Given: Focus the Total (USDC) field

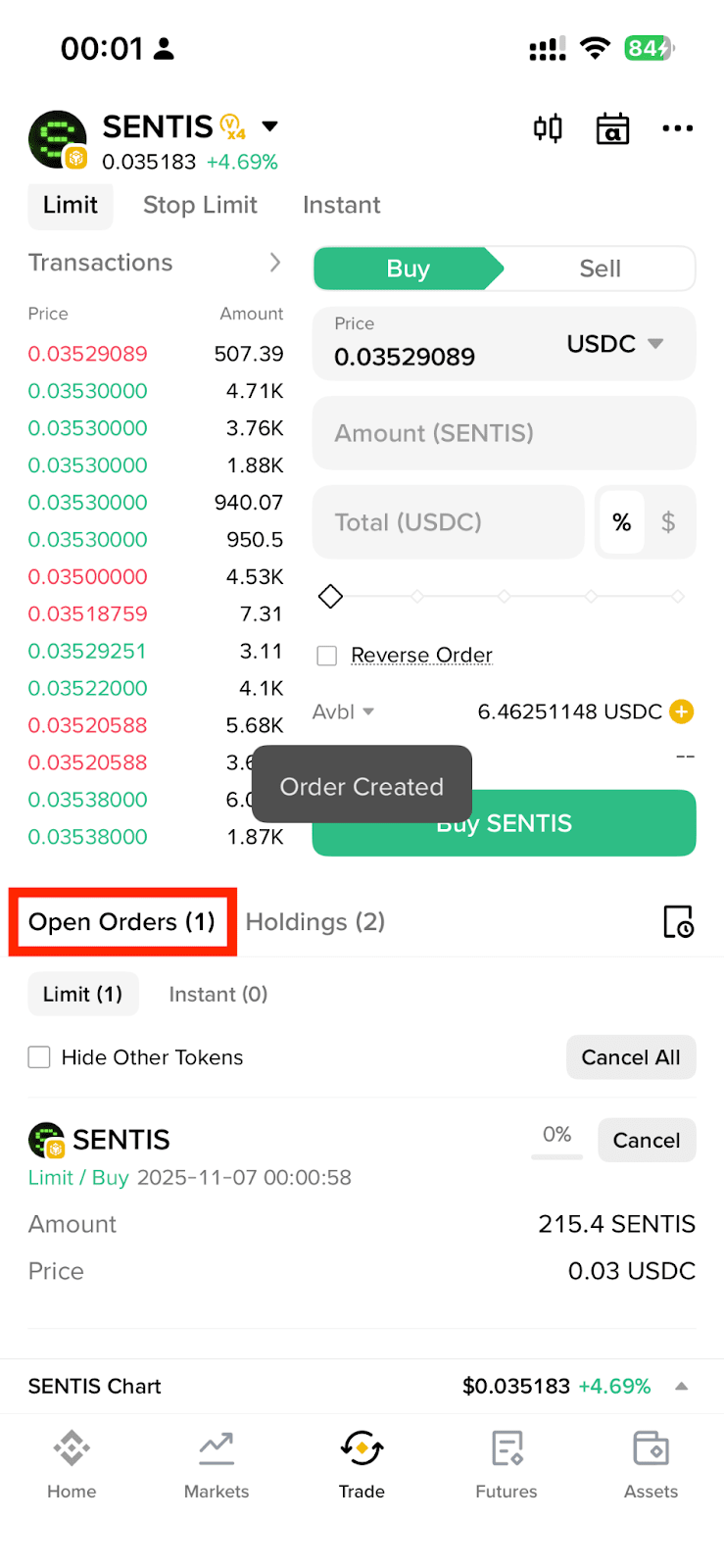Looking at the screenshot, I should click(x=448, y=522).
